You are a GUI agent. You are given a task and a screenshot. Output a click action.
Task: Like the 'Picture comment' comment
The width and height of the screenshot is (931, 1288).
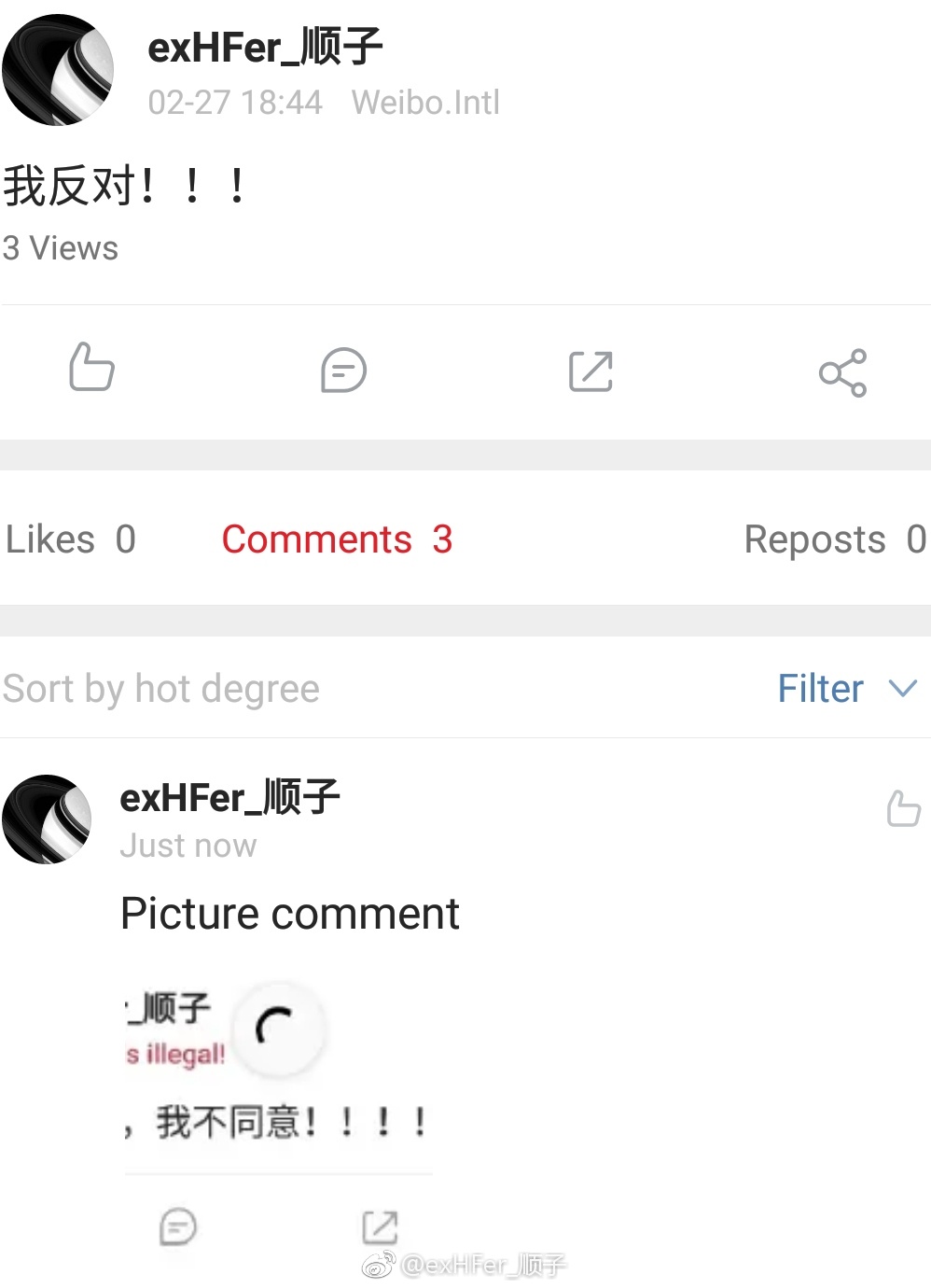pyautogui.click(x=903, y=808)
